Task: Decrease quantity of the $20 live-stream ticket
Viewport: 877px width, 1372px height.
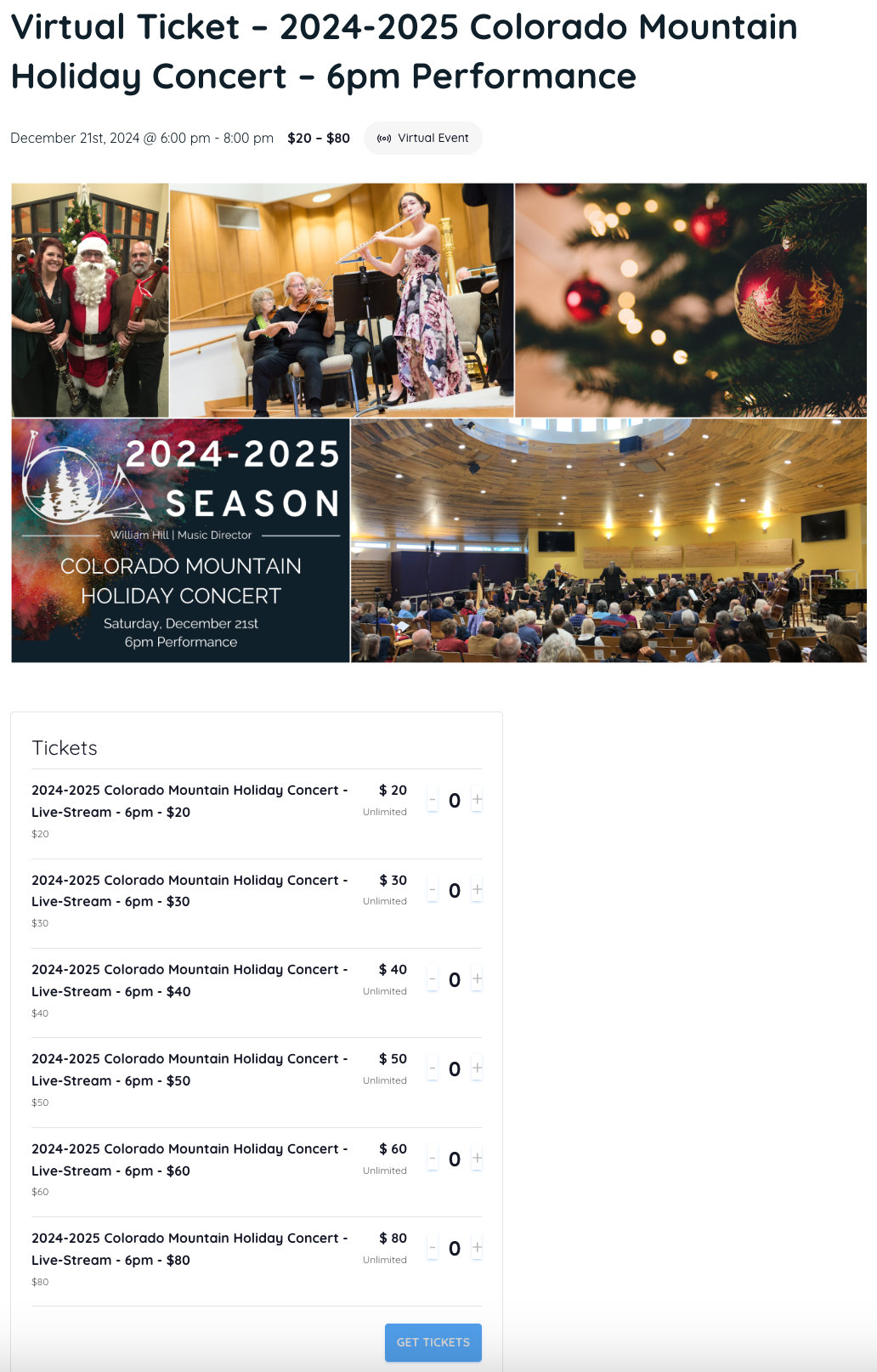Action: (x=433, y=800)
